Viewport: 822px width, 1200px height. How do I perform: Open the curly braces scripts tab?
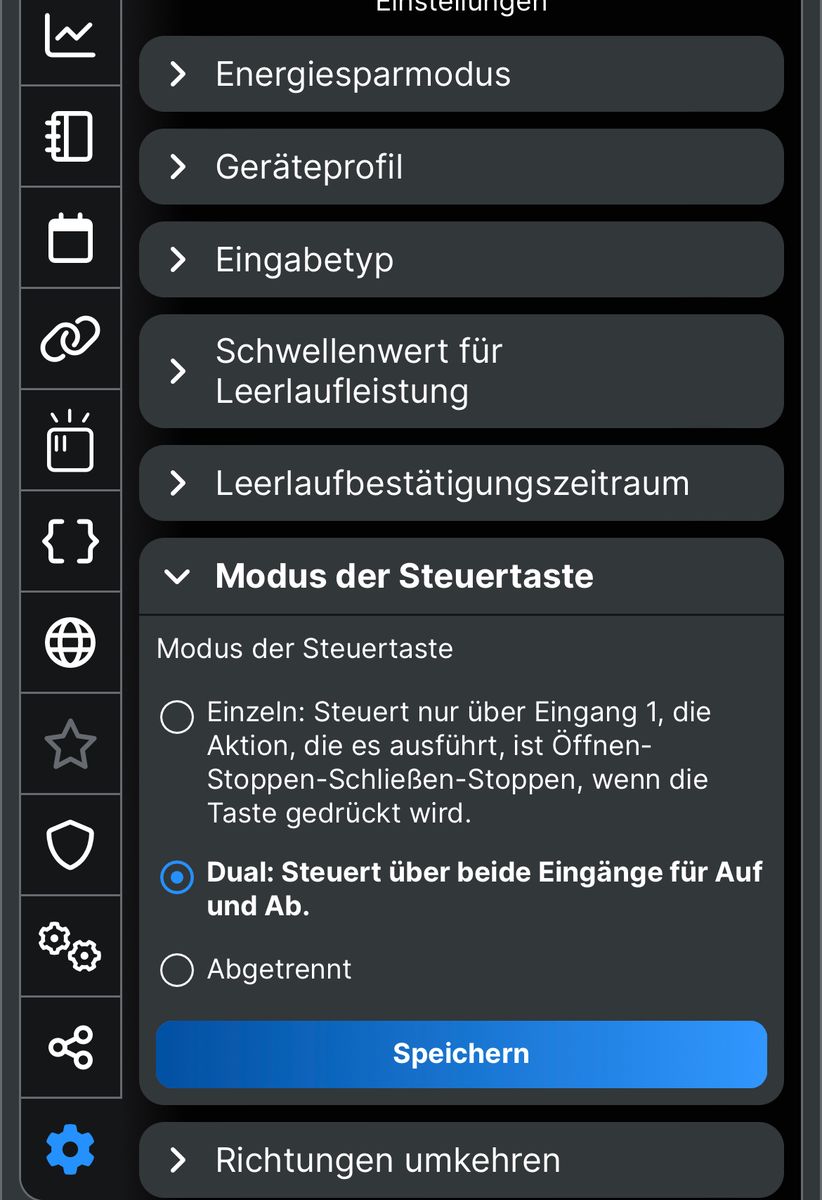[x=70, y=541]
